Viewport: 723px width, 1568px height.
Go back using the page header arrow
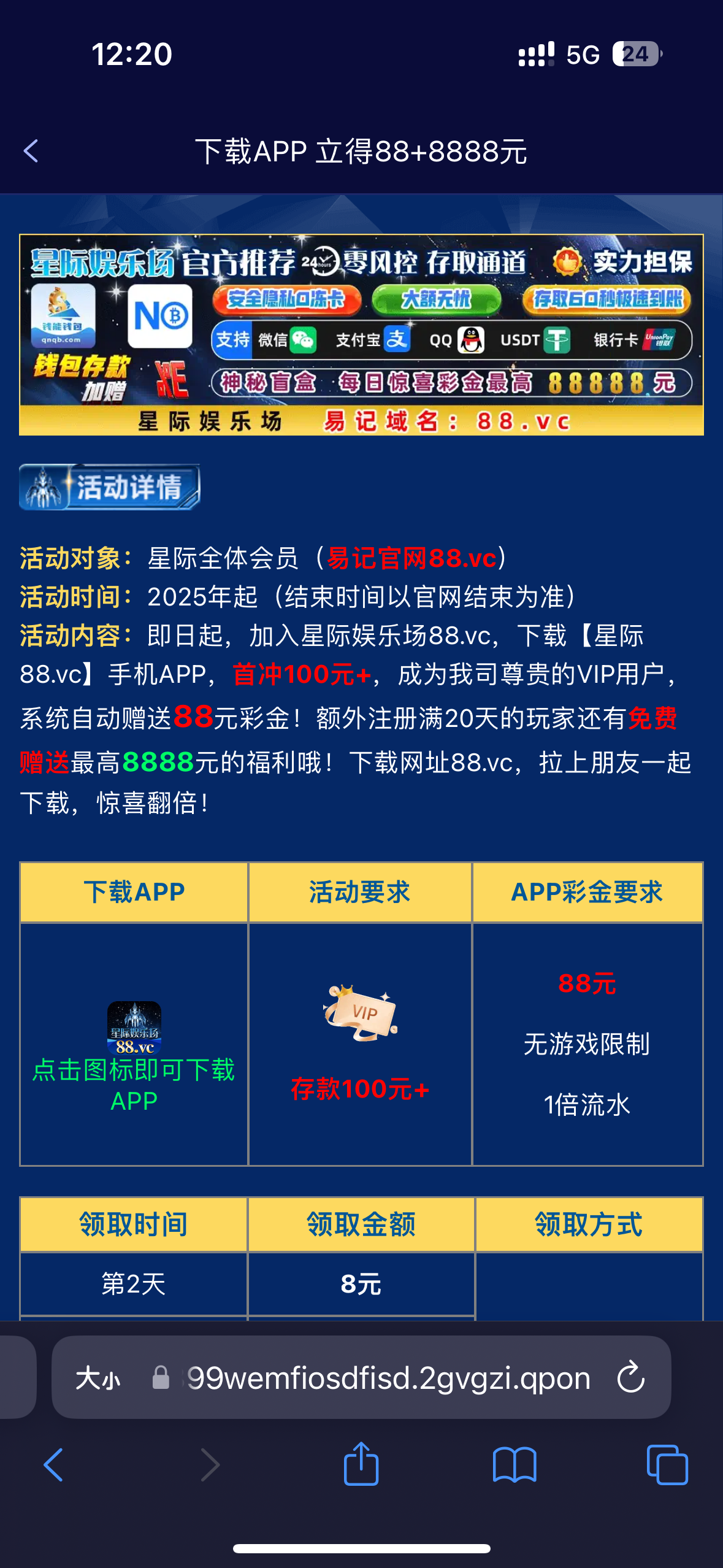(x=31, y=151)
